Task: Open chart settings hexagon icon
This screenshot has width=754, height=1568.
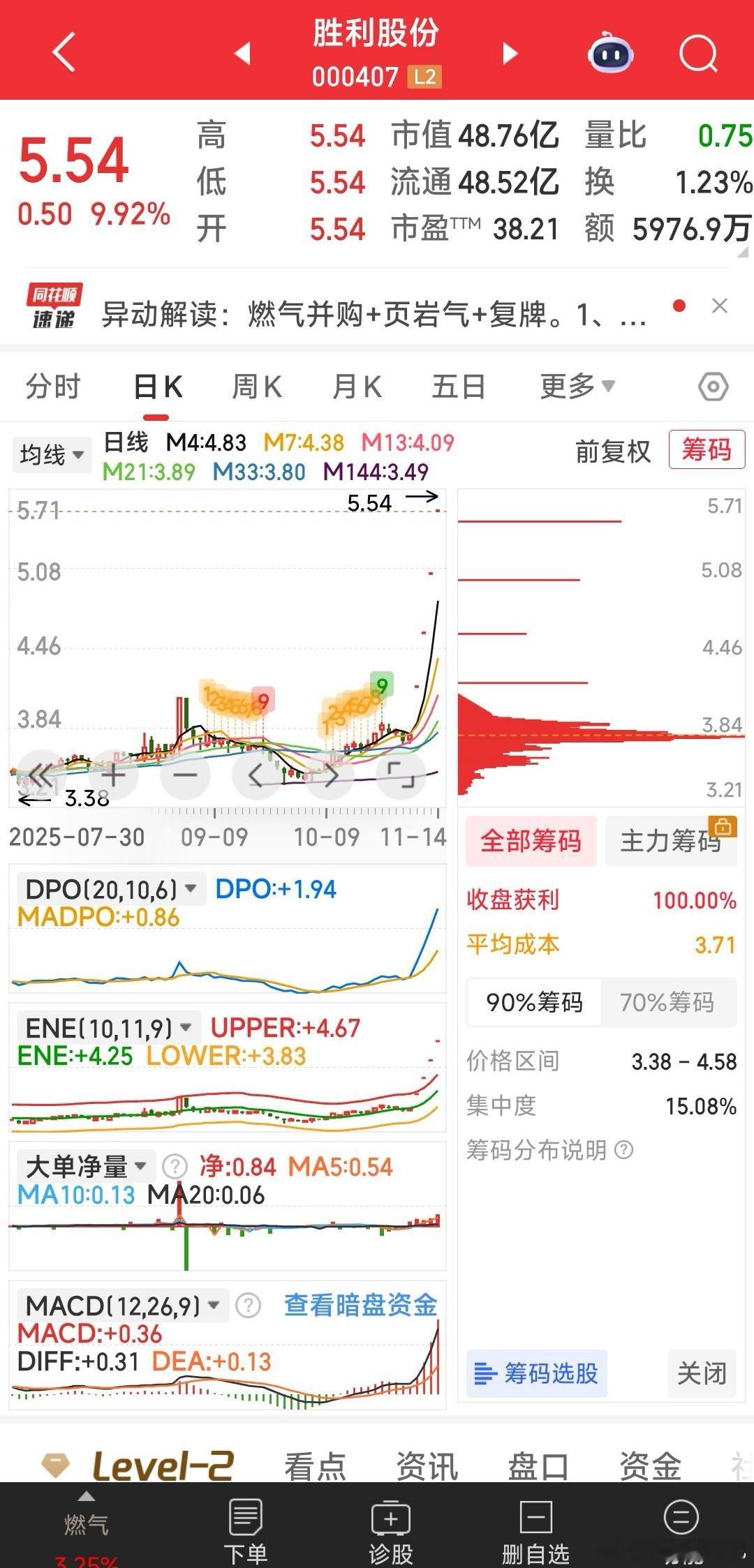Action: tap(713, 387)
